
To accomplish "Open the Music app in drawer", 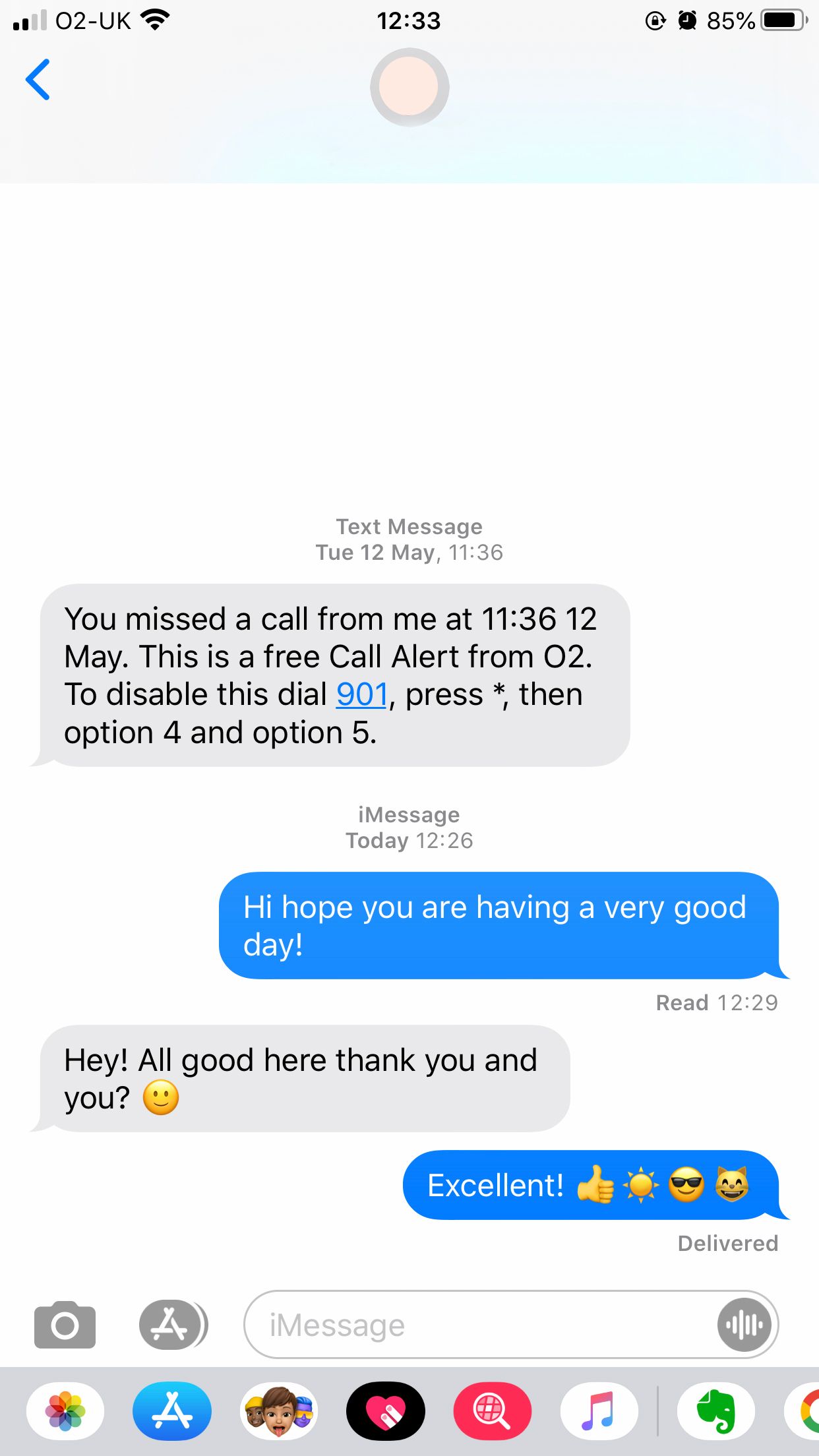I will pyautogui.click(x=599, y=1411).
